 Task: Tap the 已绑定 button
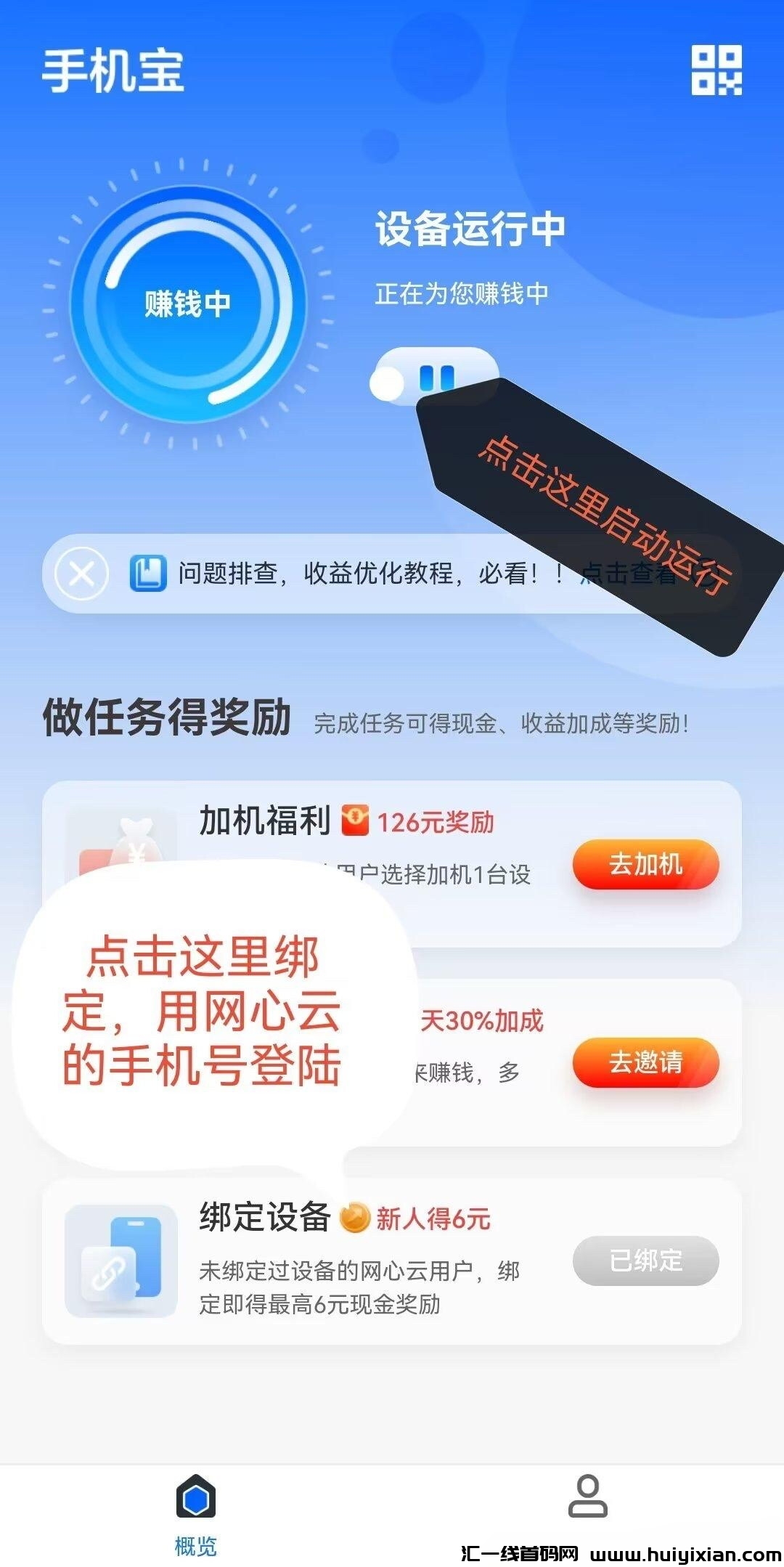pyautogui.click(x=645, y=1261)
